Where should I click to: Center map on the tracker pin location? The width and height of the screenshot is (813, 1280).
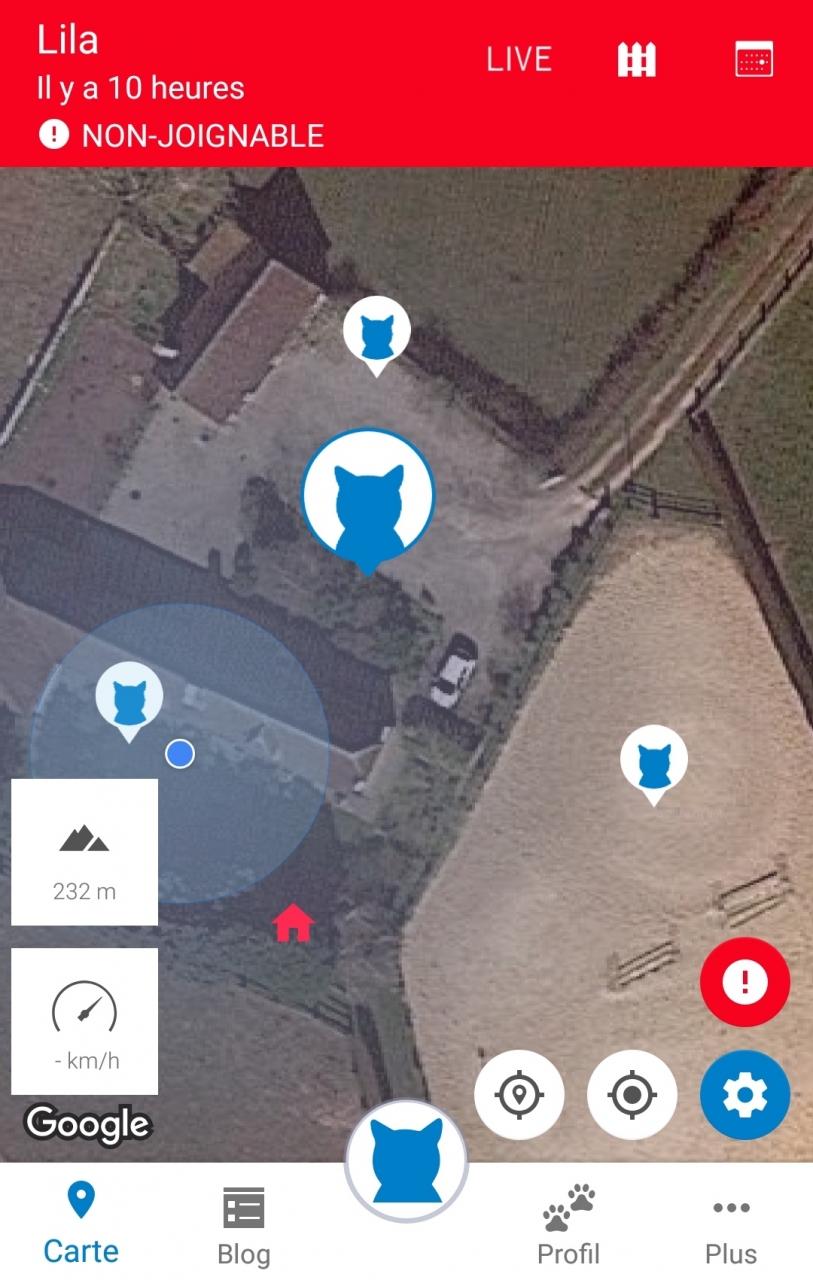(x=519, y=1095)
